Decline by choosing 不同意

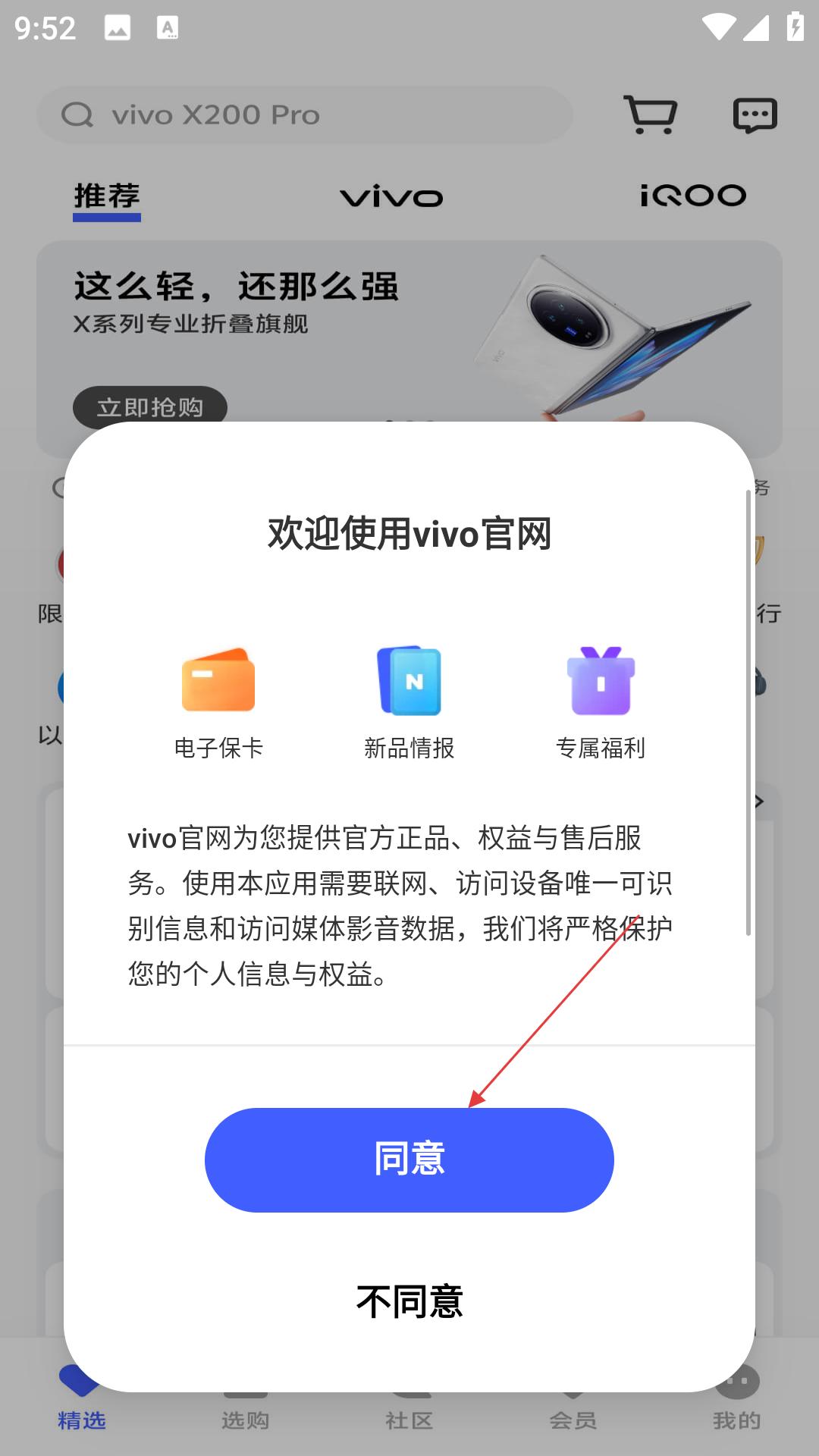(x=409, y=1301)
